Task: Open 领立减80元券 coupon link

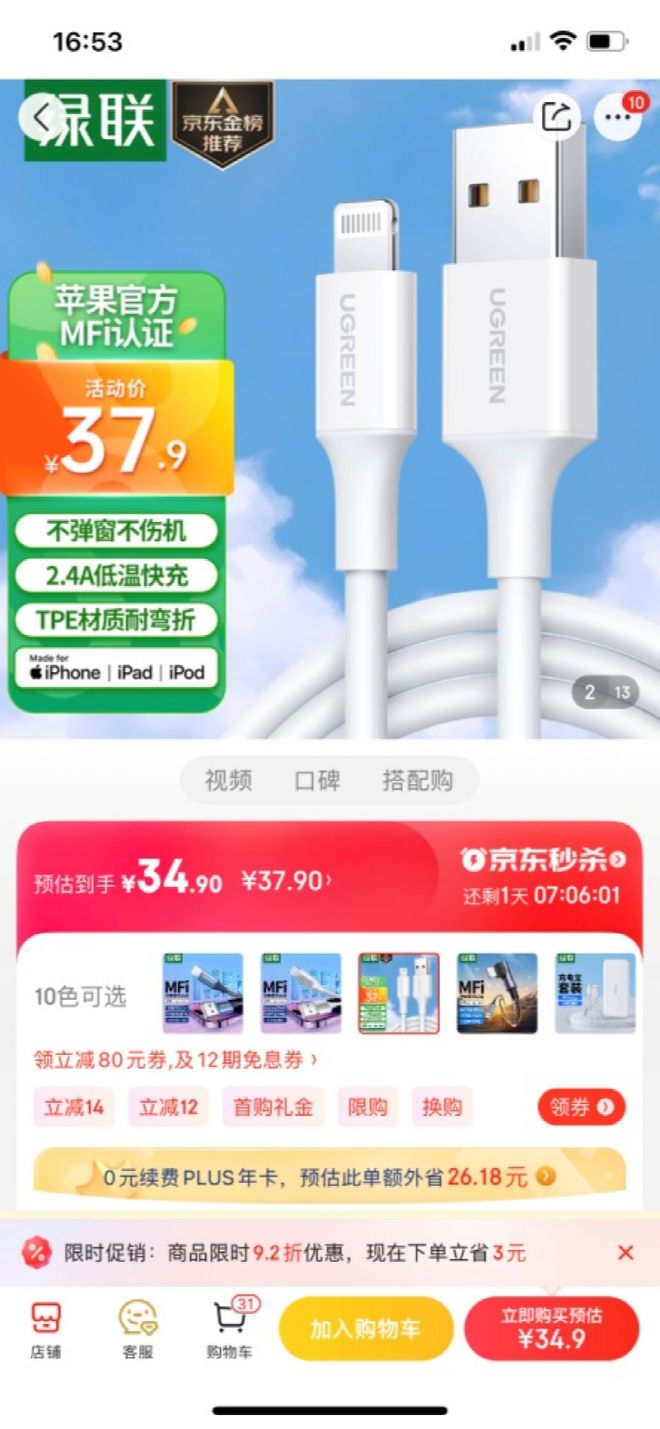Action: pyautogui.click(x=176, y=1058)
